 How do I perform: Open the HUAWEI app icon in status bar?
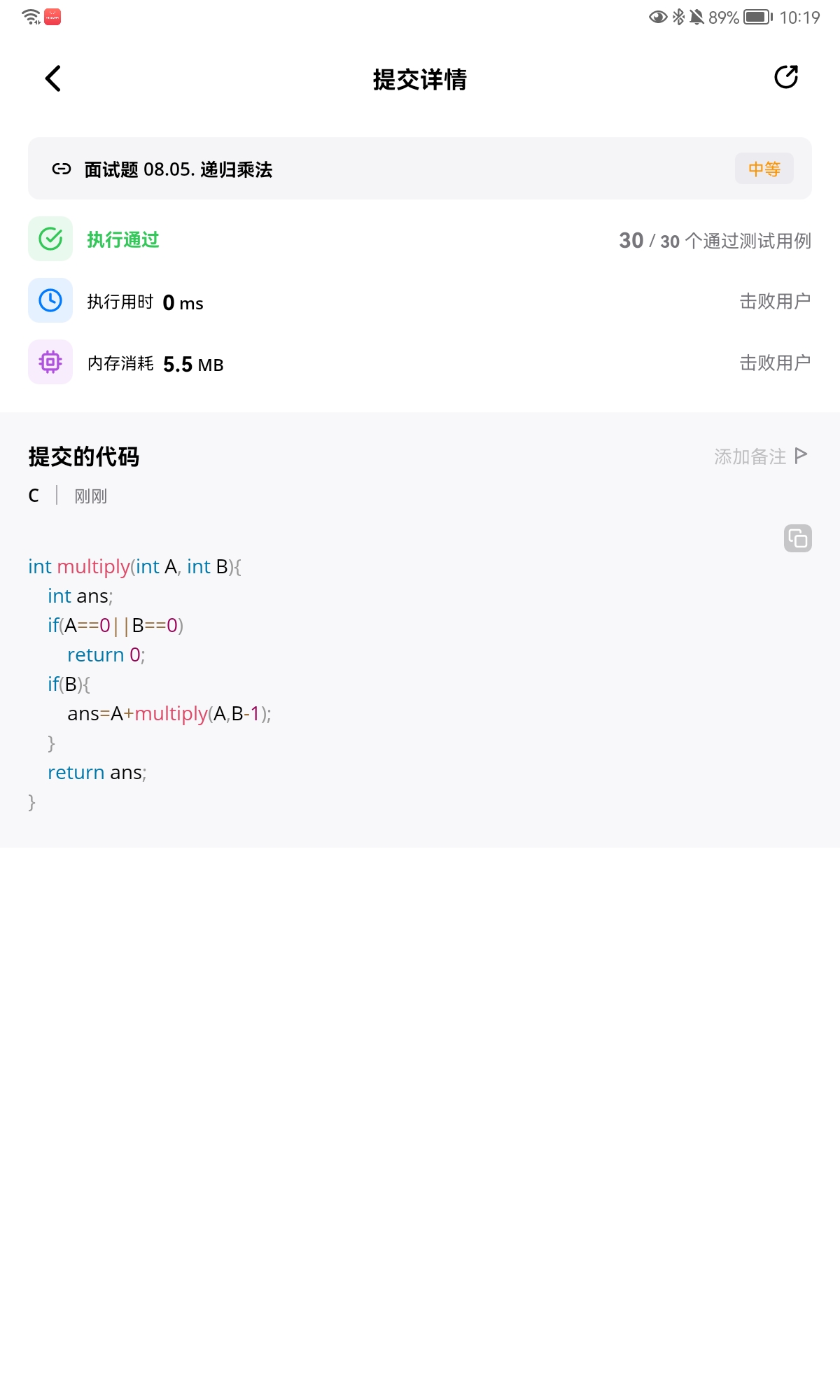point(52,16)
